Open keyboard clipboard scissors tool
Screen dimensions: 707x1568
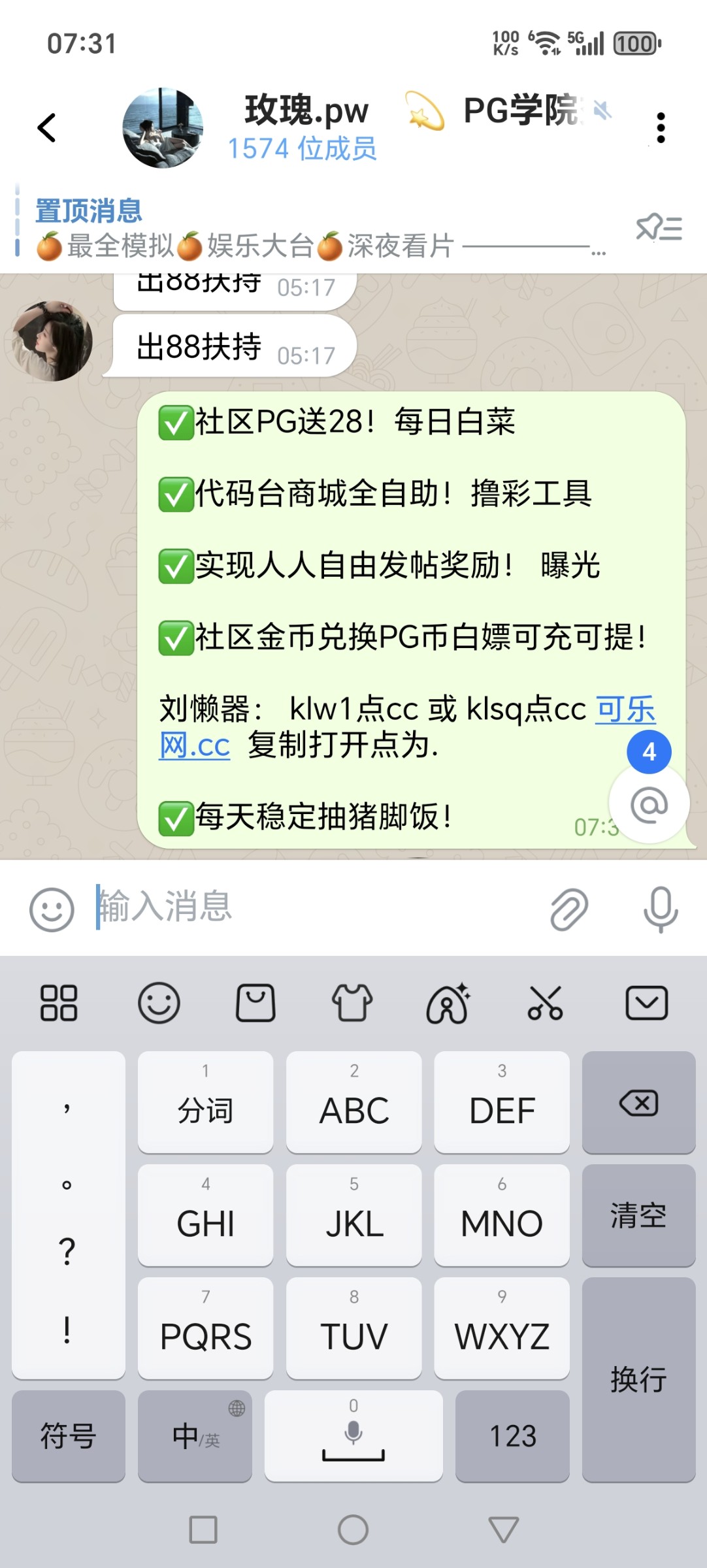click(545, 1003)
